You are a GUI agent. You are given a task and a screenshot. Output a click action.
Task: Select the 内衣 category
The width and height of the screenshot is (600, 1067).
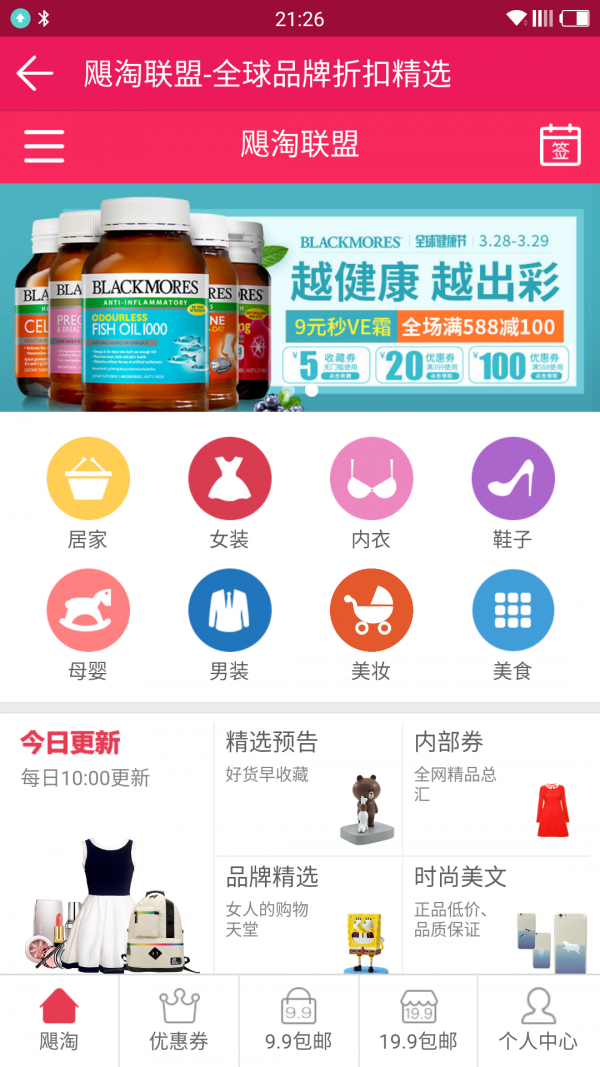coord(371,493)
